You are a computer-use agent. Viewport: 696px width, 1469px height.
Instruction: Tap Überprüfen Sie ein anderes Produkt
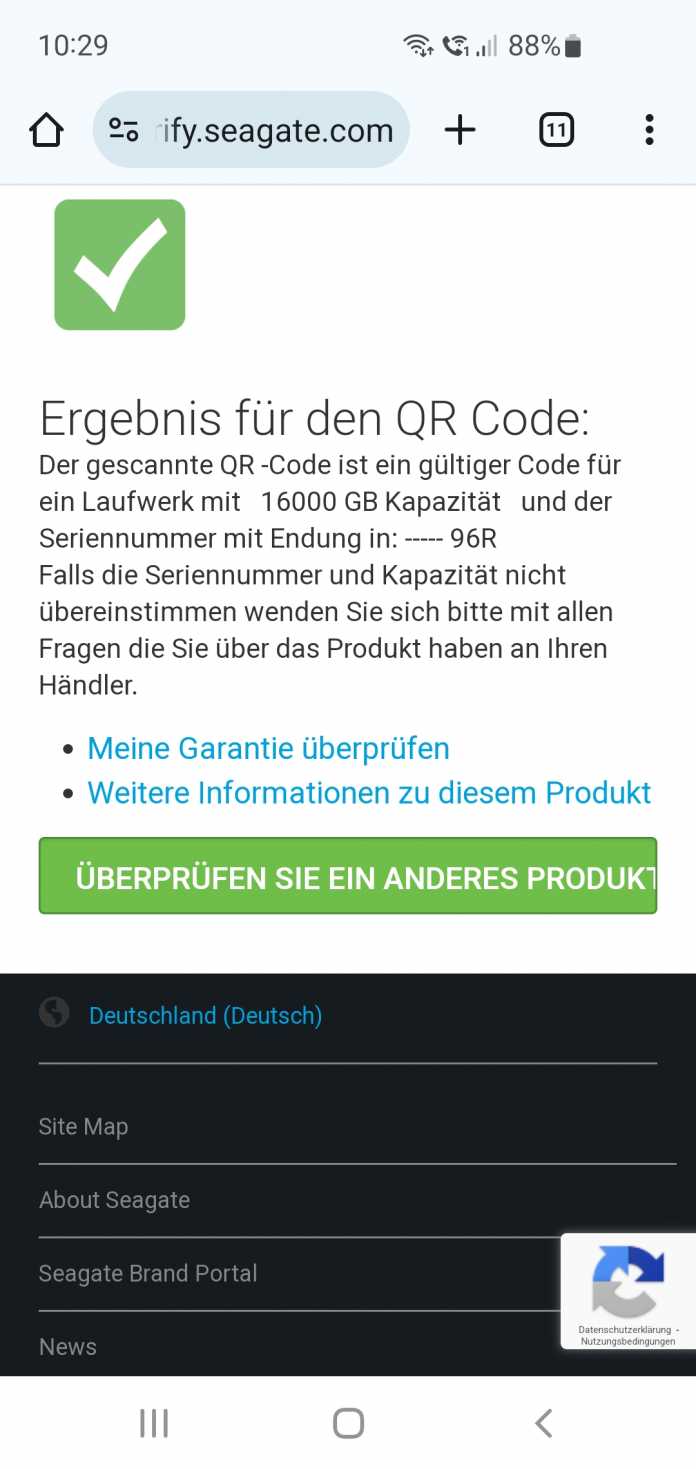click(347, 877)
